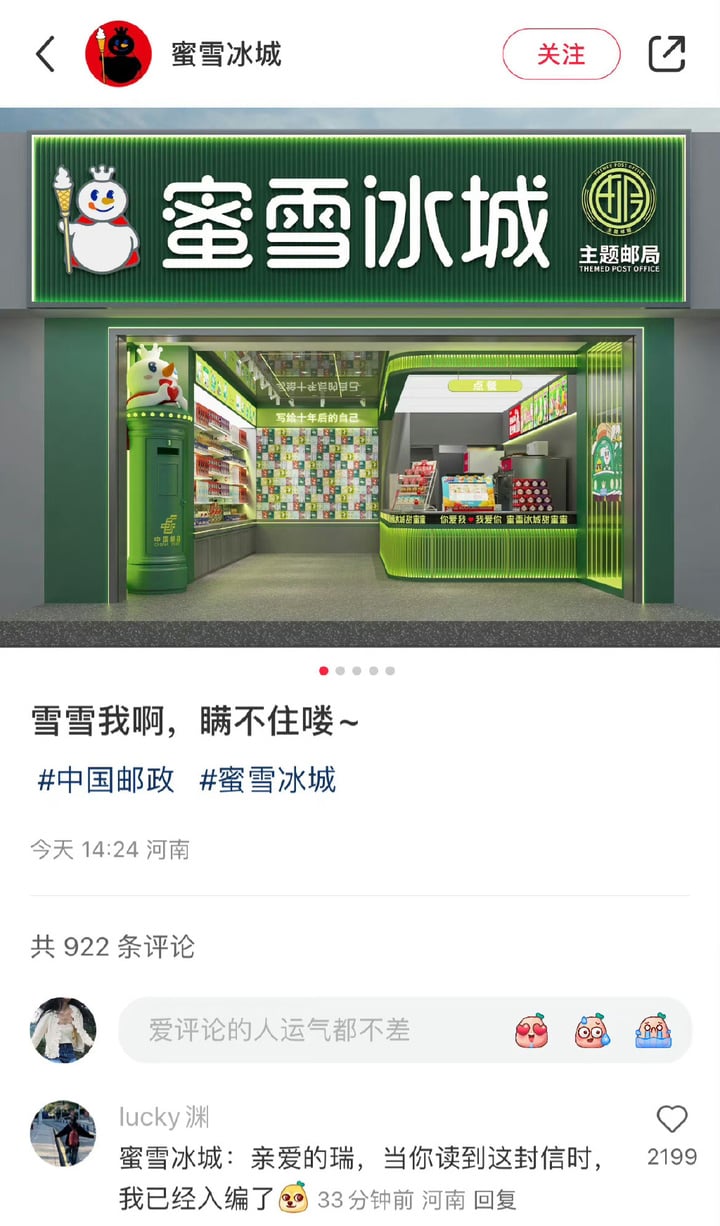The width and height of the screenshot is (720, 1226).
Task: Like lucky 渊's comment
Action: [672, 1119]
